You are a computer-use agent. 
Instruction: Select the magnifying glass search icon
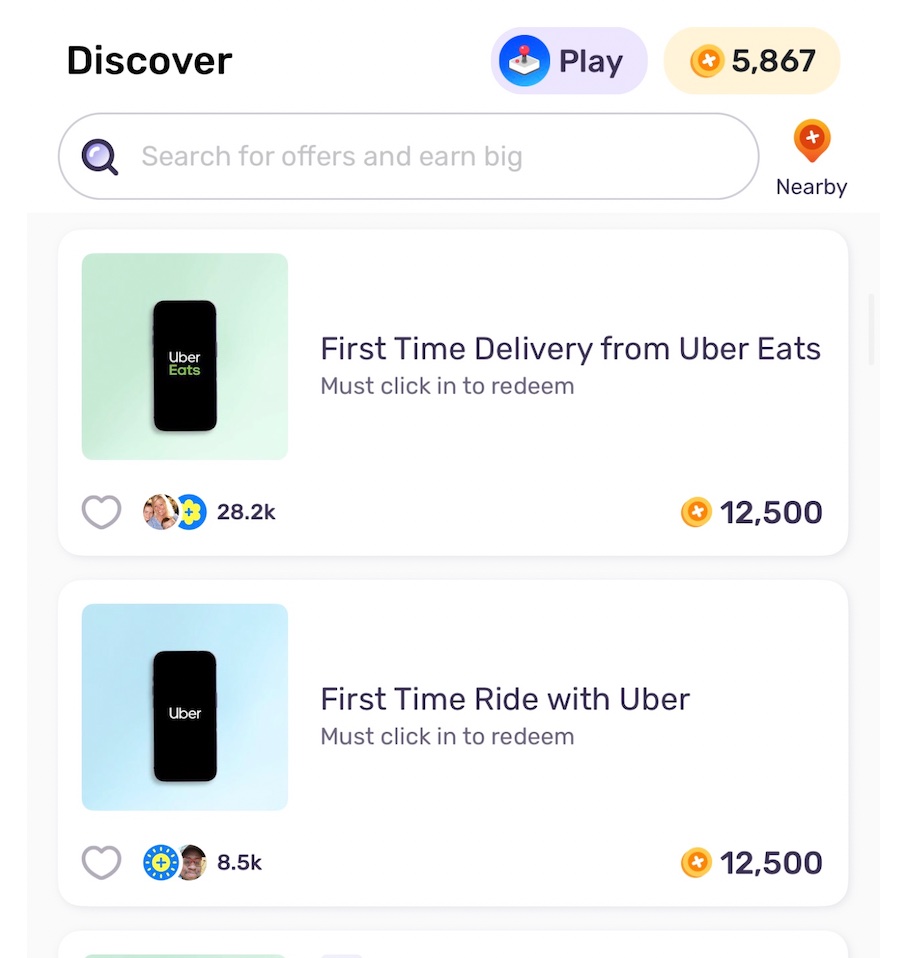[x=98, y=156]
